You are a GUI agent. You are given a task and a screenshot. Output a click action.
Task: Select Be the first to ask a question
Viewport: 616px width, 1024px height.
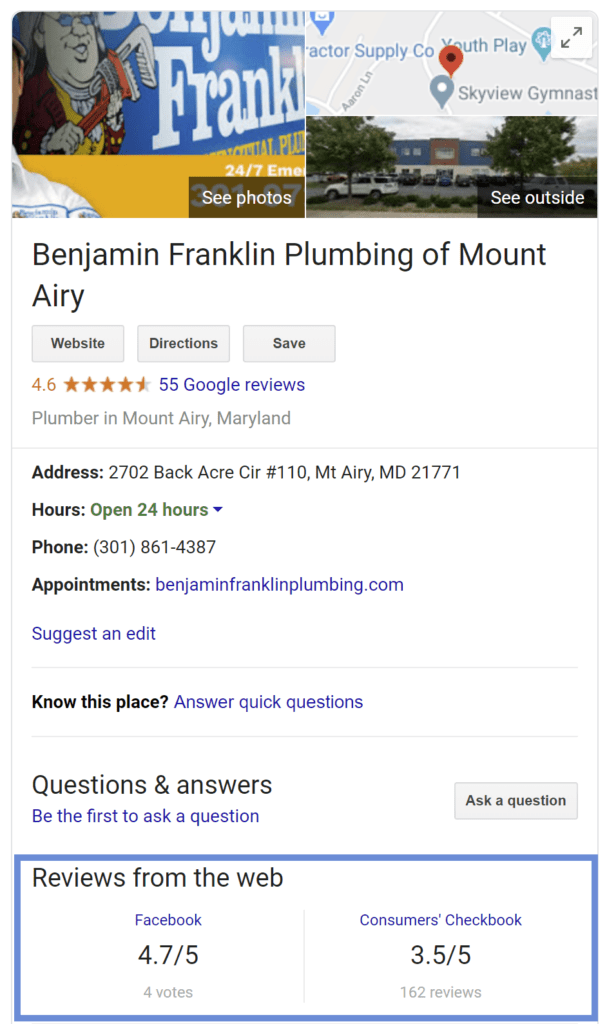coord(146,816)
